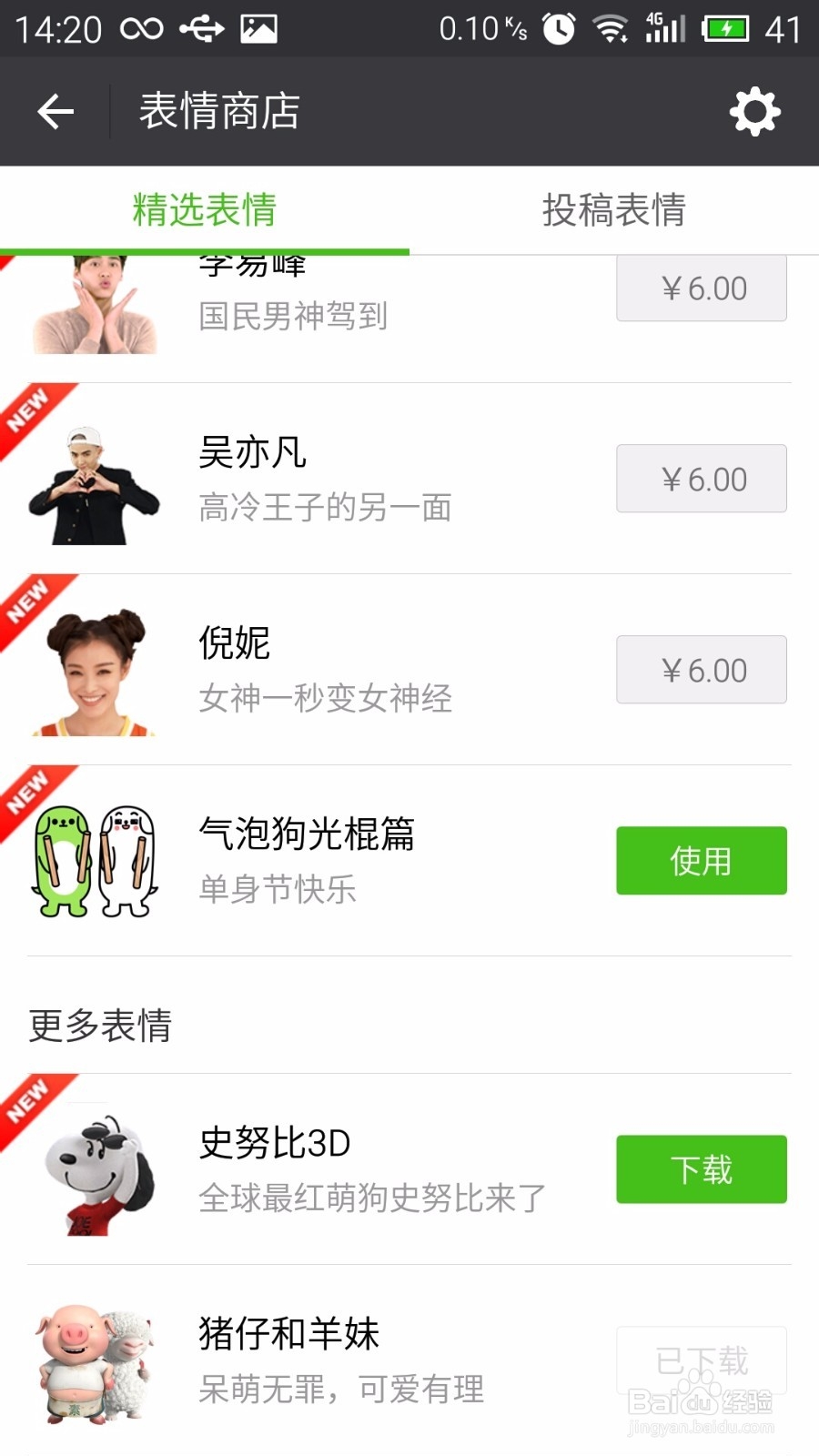View 气泡狗光棍篇 sticker details
Image resolution: width=819 pixels, height=1456 pixels.
point(309,861)
